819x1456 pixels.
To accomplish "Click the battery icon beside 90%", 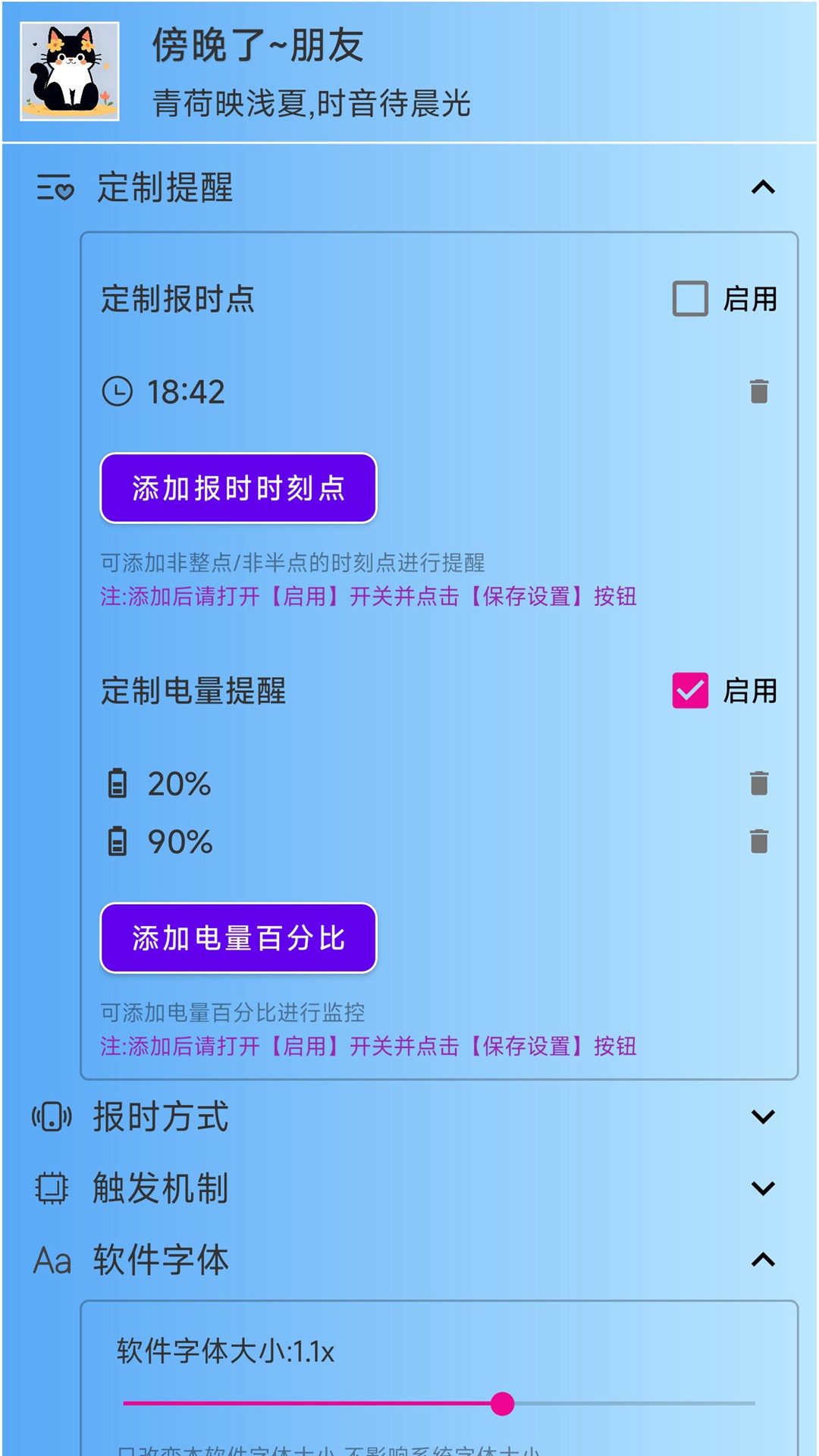I will pos(118,842).
